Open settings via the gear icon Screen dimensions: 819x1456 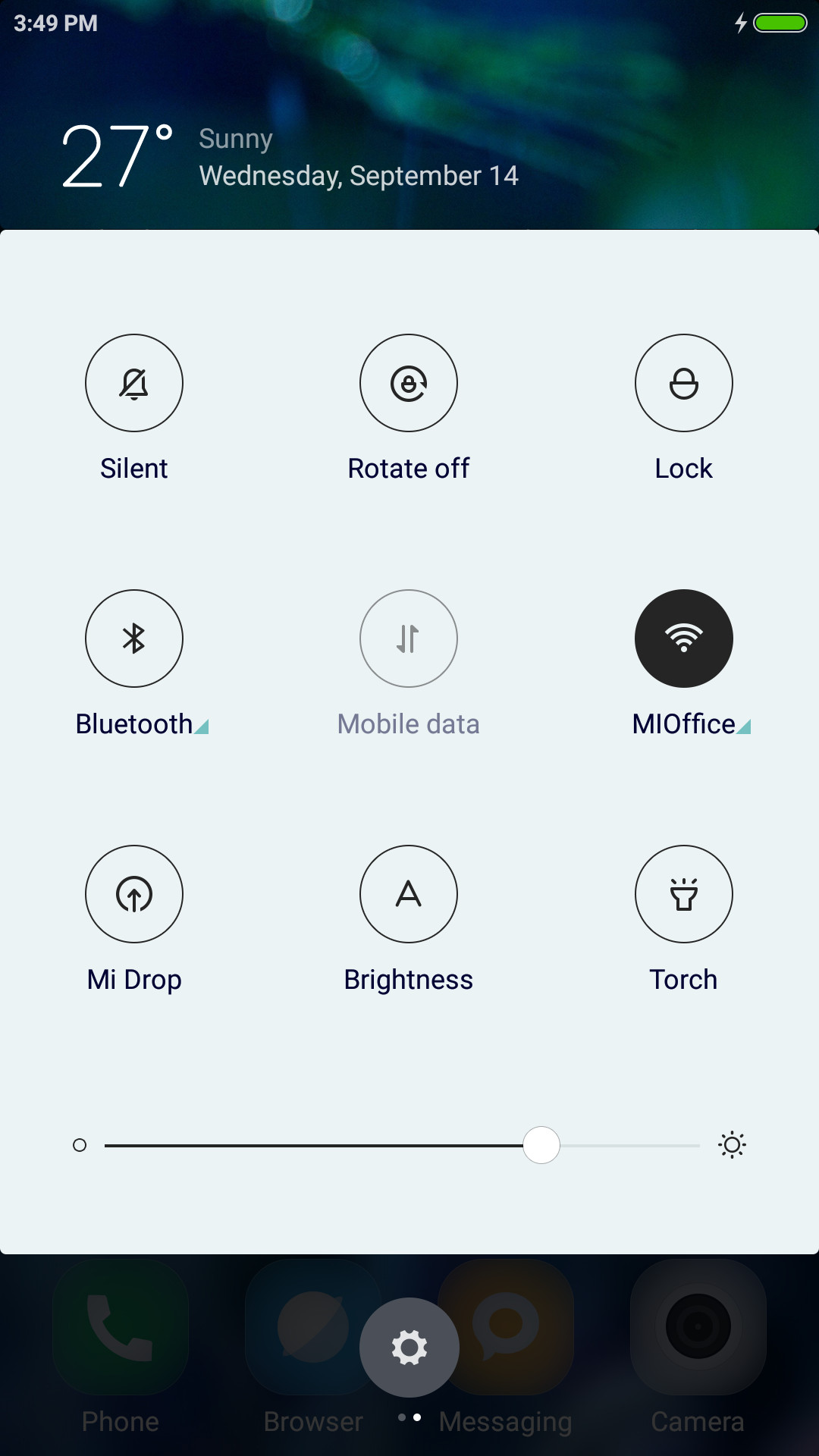409,1348
